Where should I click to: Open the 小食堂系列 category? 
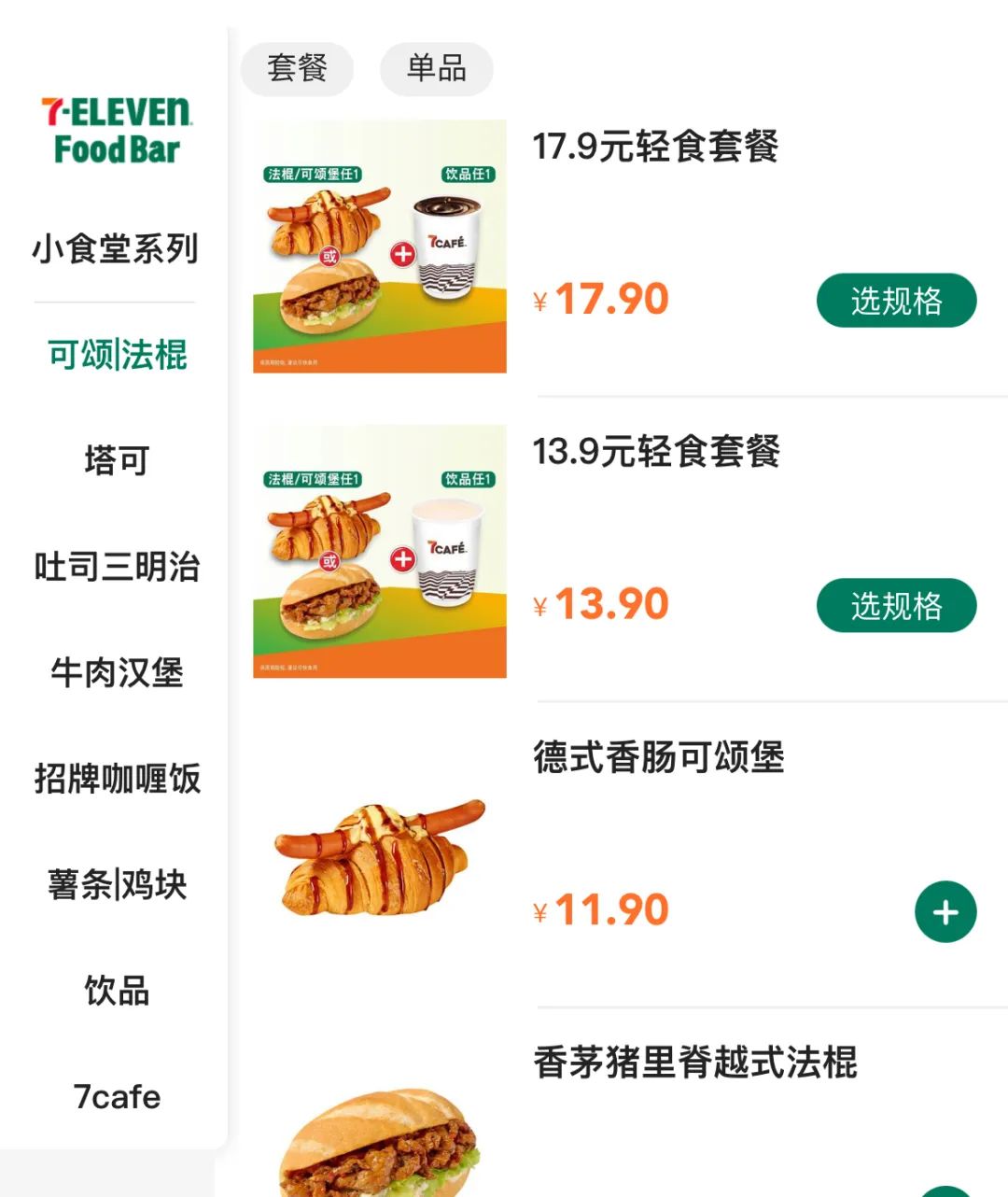click(115, 249)
